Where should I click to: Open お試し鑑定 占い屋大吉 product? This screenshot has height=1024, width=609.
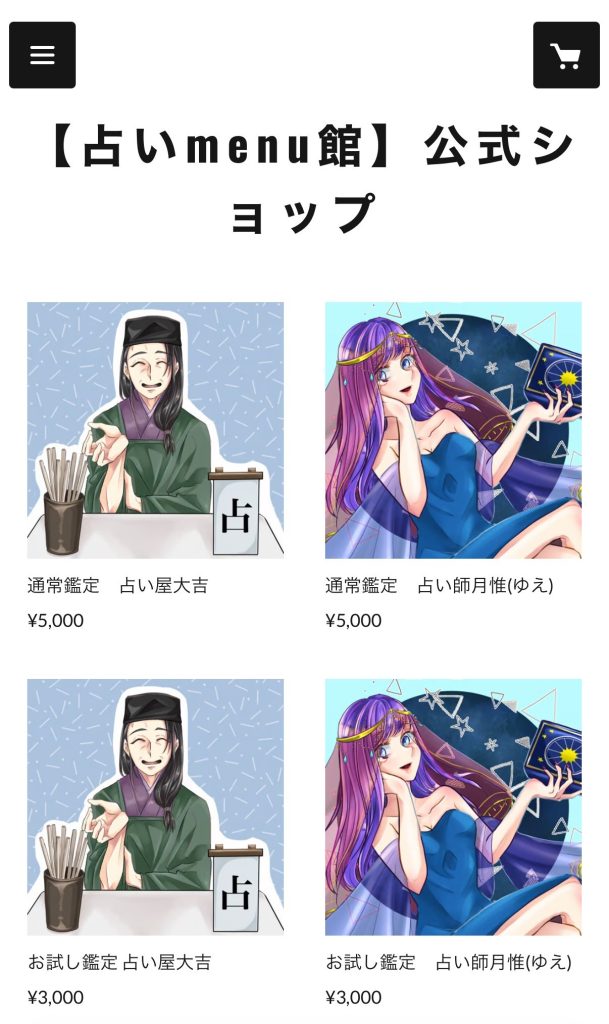click(x=155, y=807)
